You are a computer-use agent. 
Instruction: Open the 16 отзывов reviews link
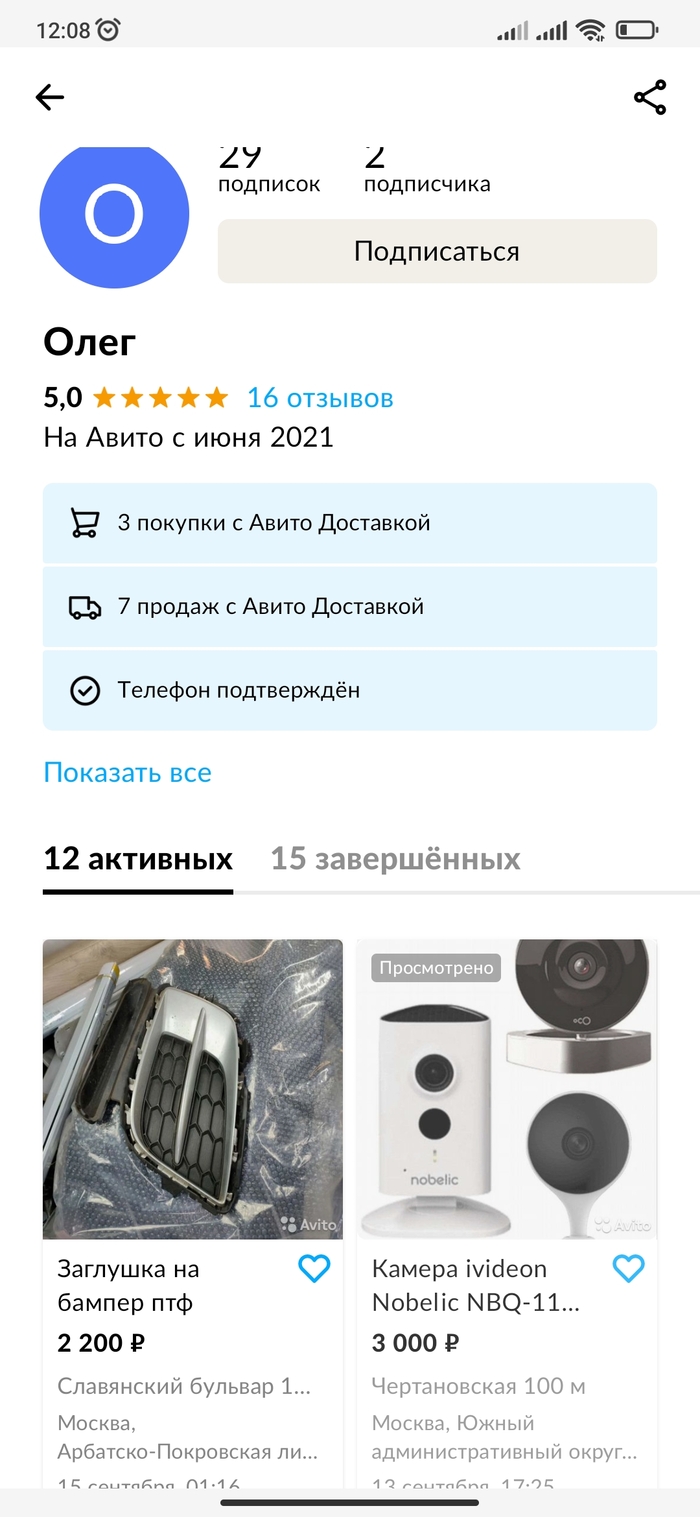320,398
